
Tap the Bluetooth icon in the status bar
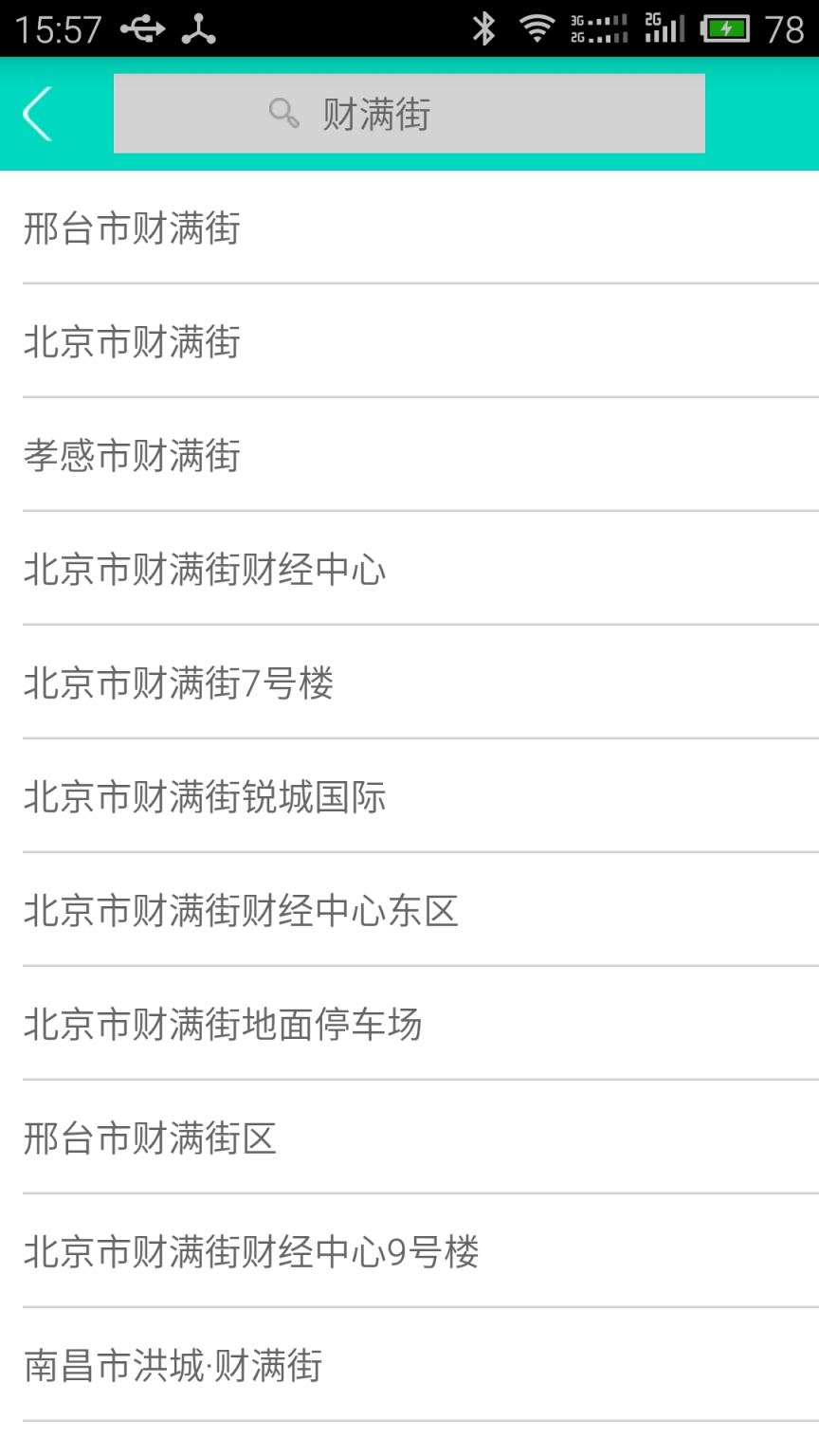(486, 28)
